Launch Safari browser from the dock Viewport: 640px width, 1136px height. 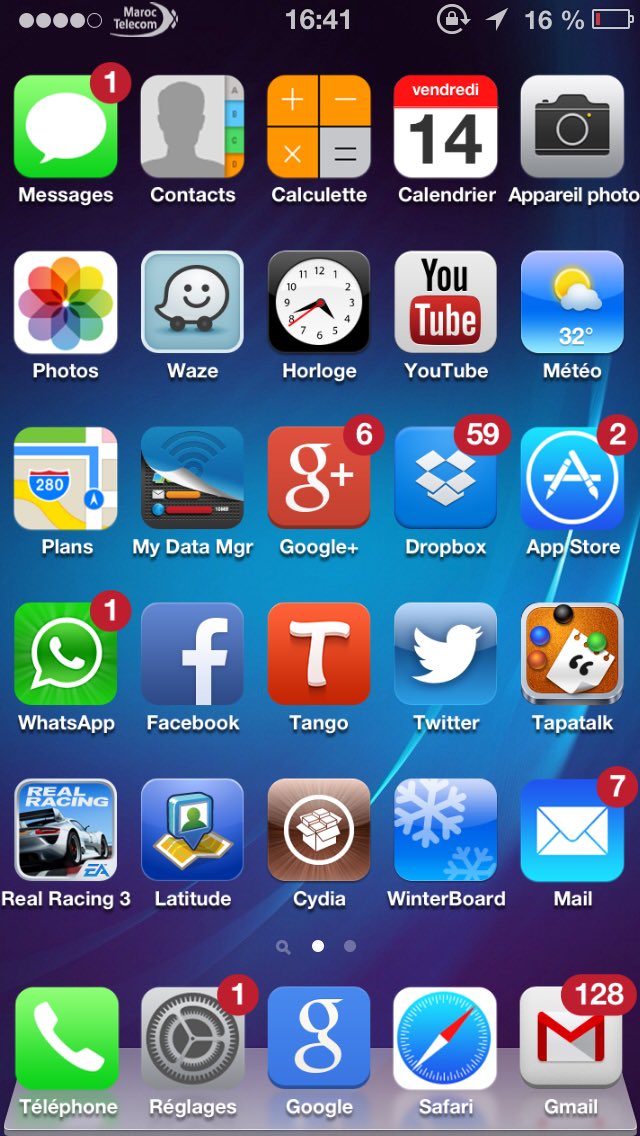click(446, 1039)
